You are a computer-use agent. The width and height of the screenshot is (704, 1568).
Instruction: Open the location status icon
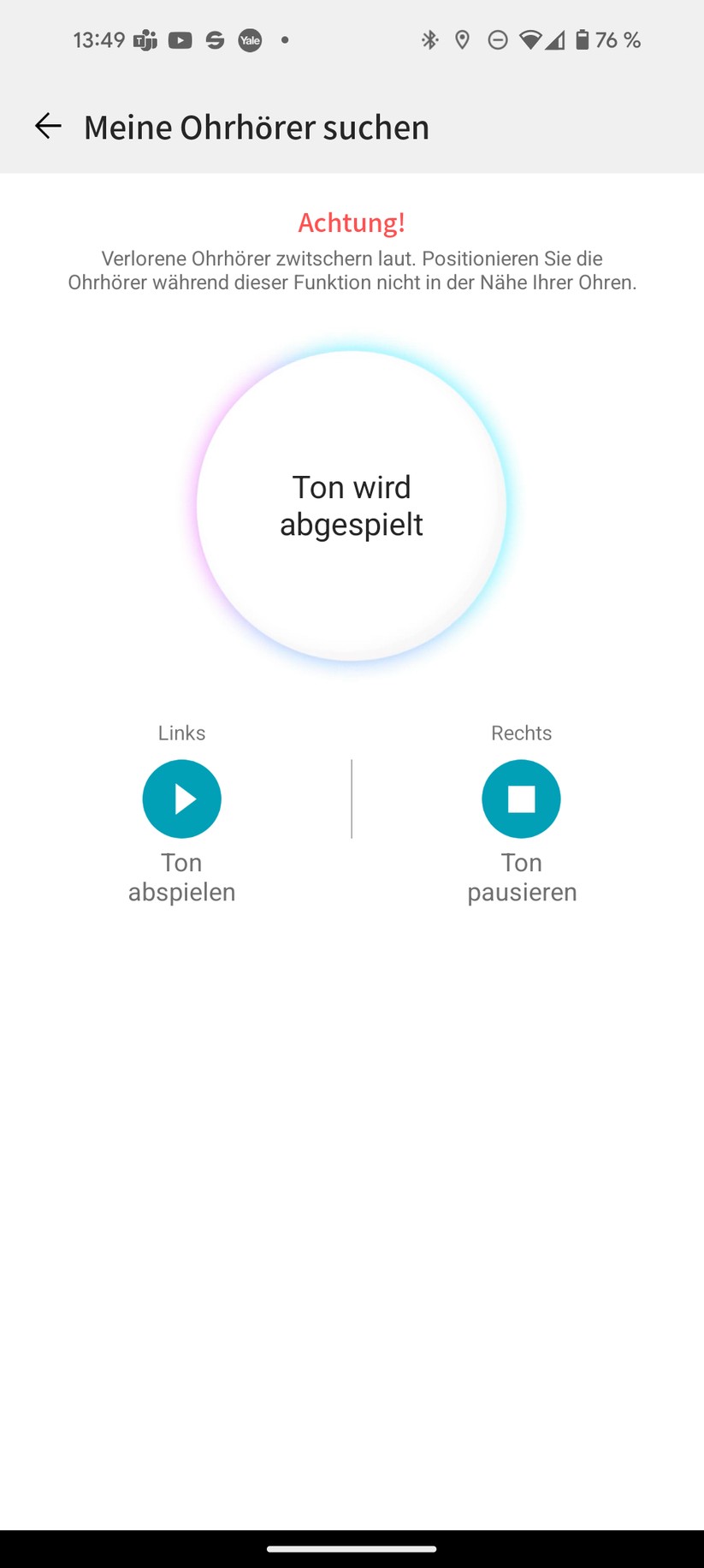tap(463, 39)
